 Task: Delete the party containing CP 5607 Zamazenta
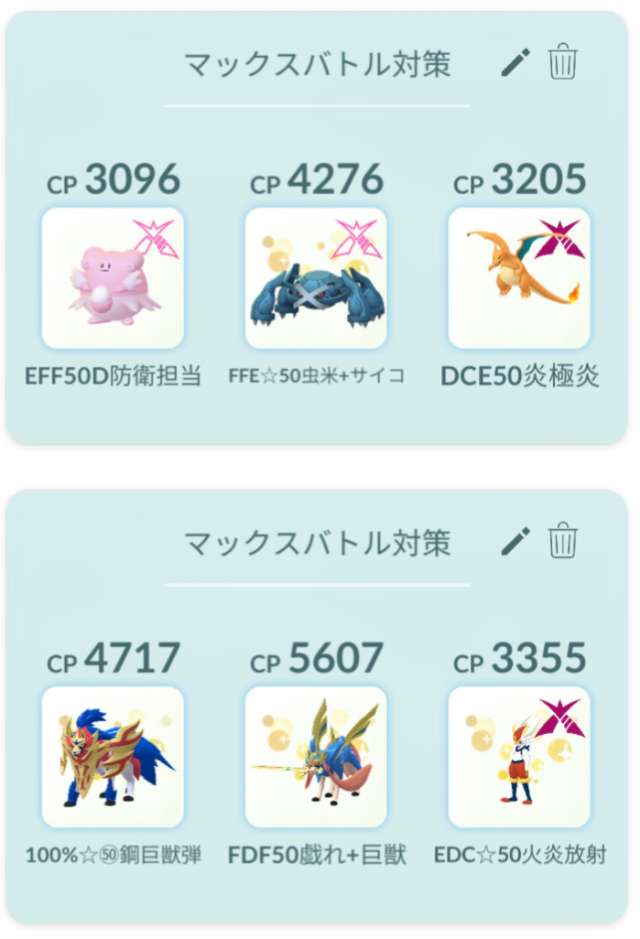click(x=563, y=542)
